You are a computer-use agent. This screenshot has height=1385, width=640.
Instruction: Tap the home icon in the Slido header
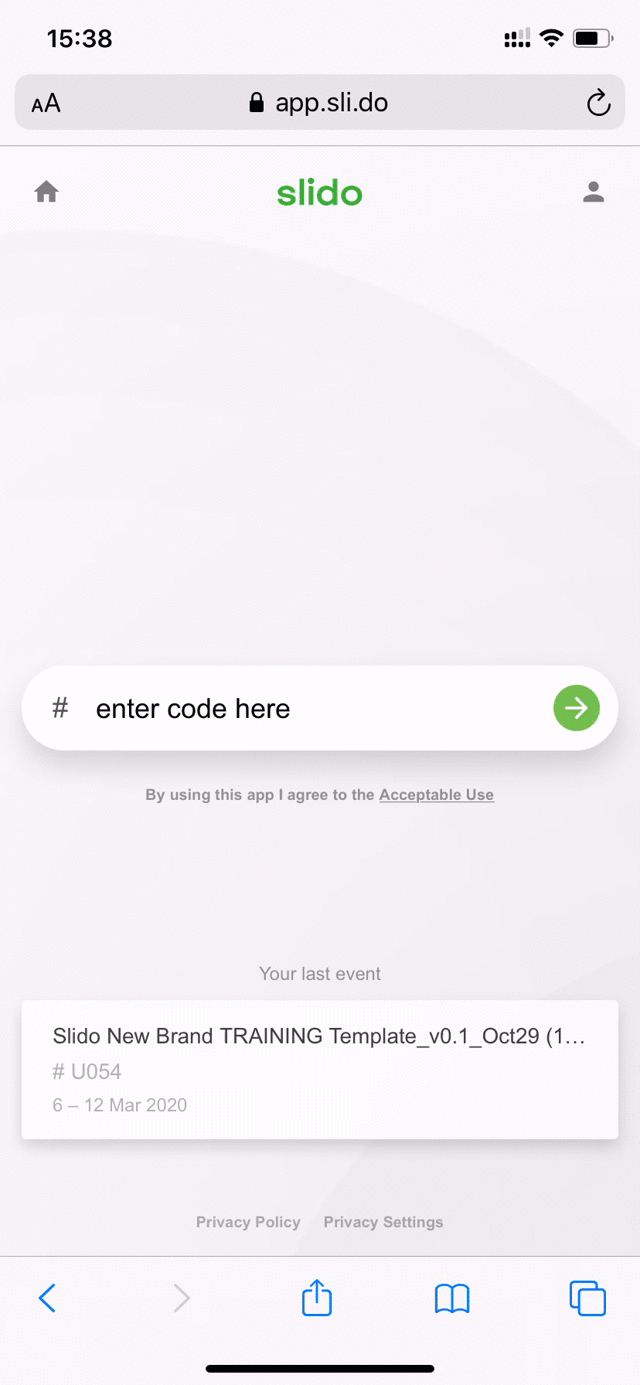(x=47, y=192)
